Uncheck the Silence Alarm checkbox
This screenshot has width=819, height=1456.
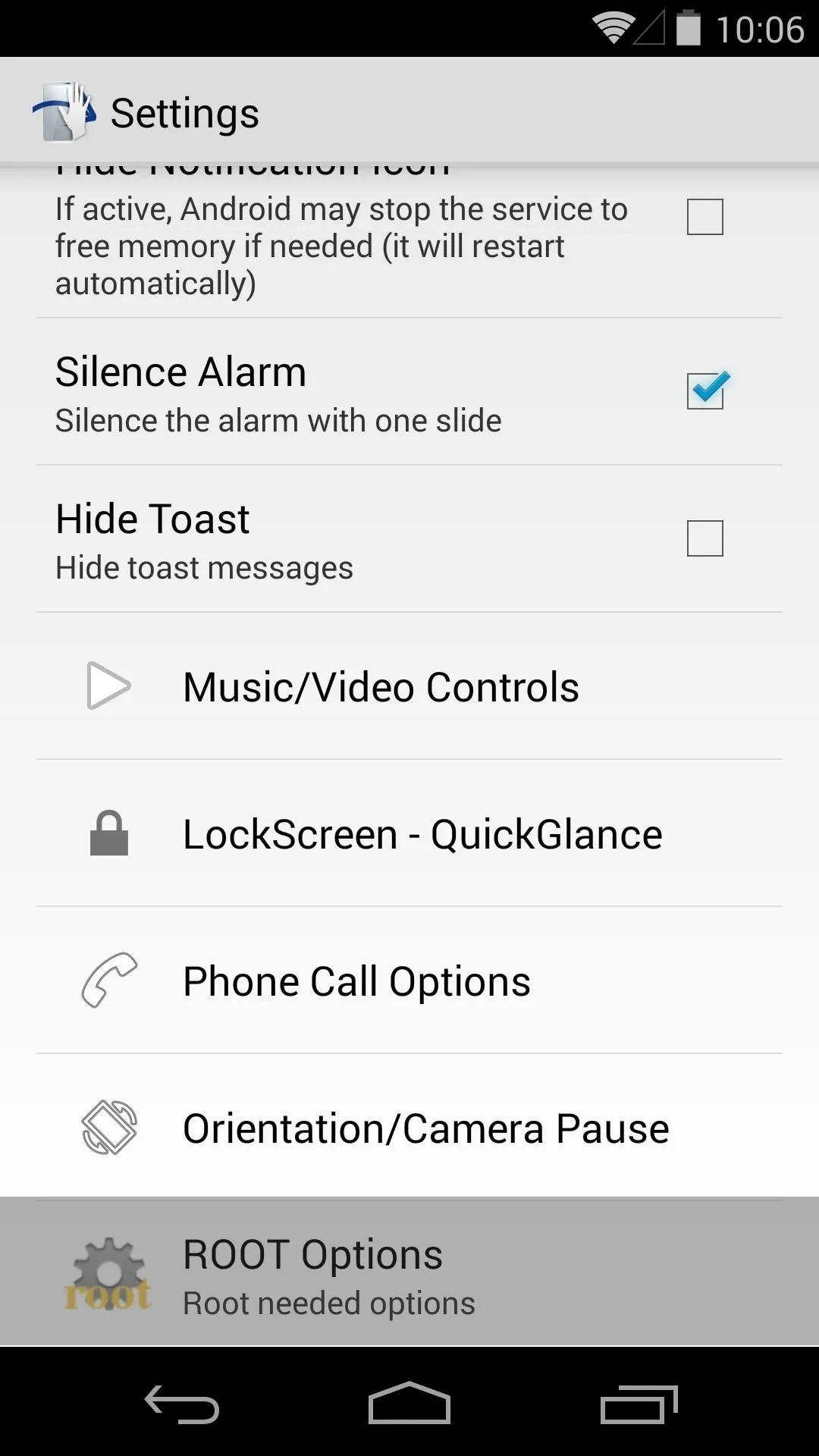pyautogui.click(x=705, y=391)
